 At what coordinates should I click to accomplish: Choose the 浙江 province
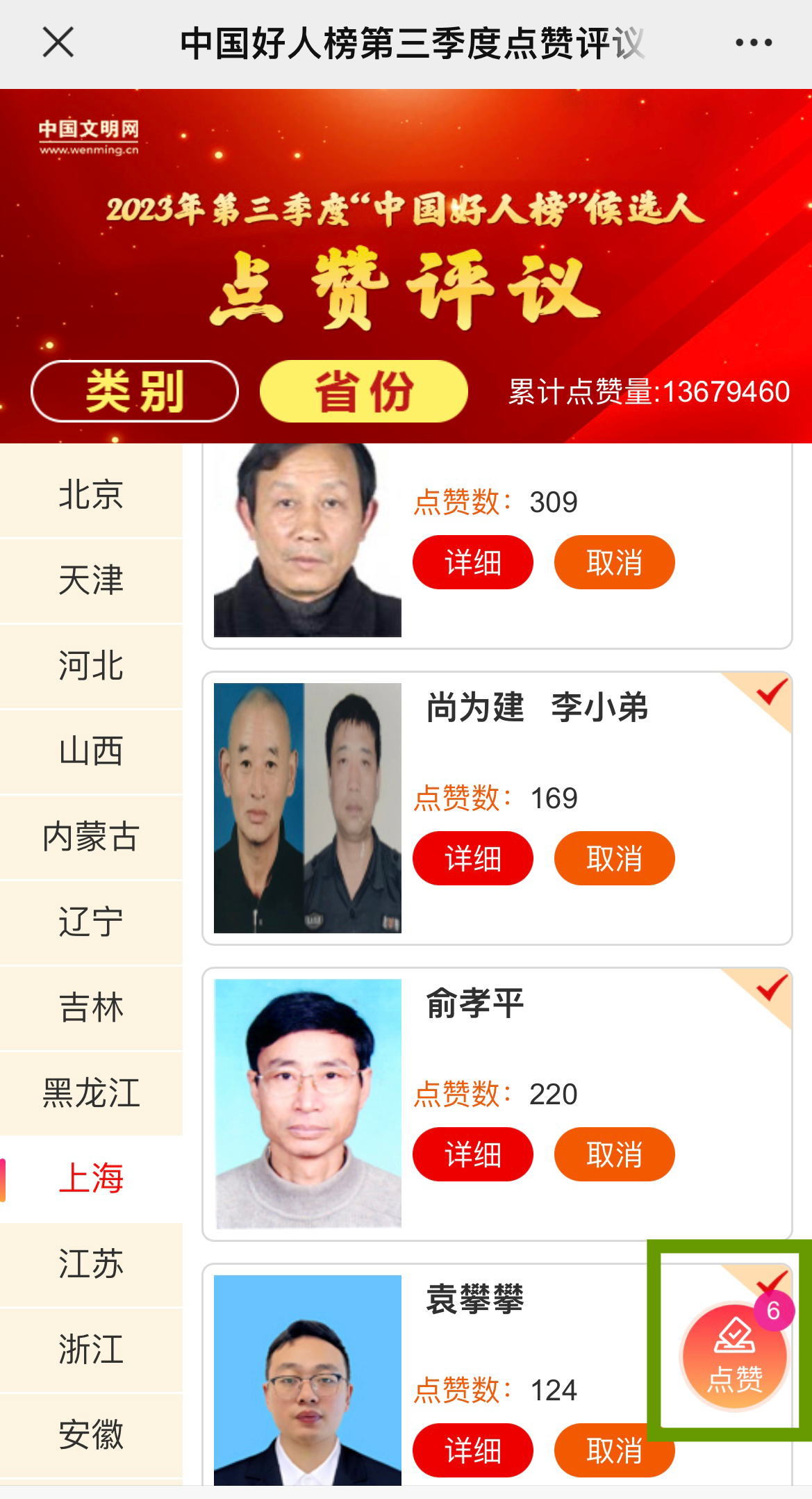click(x=91, y=1350)
